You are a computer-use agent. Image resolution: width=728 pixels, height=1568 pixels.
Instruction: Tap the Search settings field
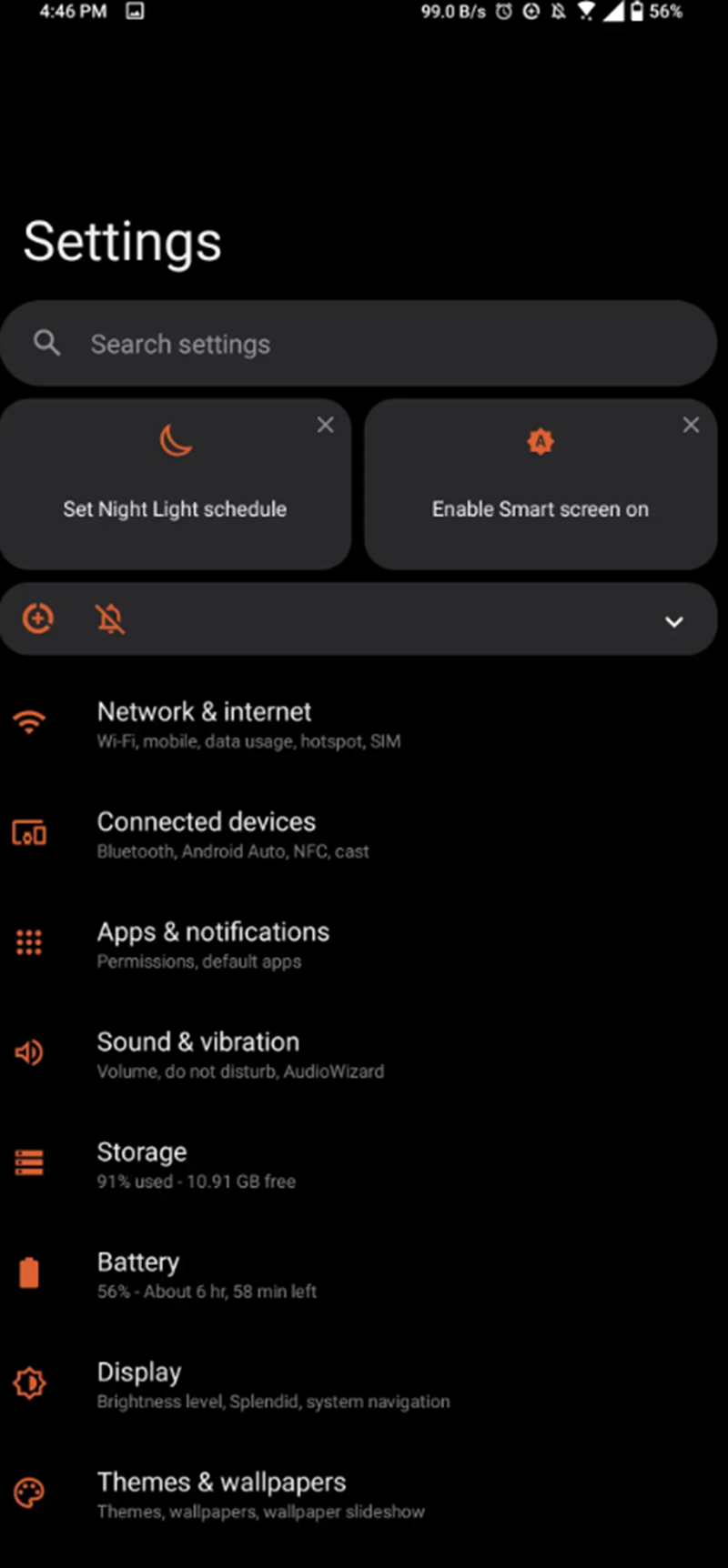click(x=359, y=344)
